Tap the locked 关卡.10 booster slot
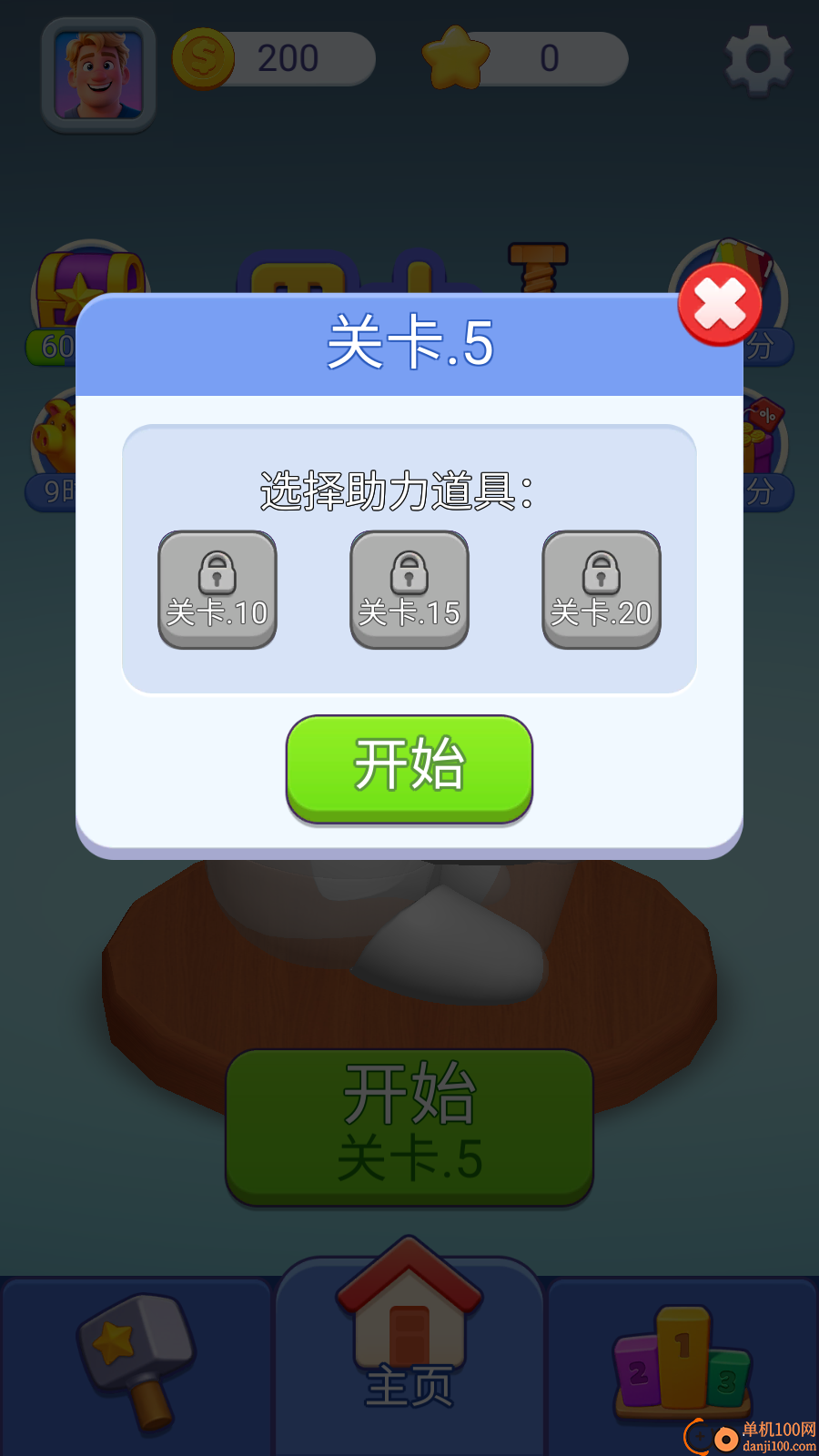Image resolution: width=819 pixels, height=1456 pixels. (217, 587)
